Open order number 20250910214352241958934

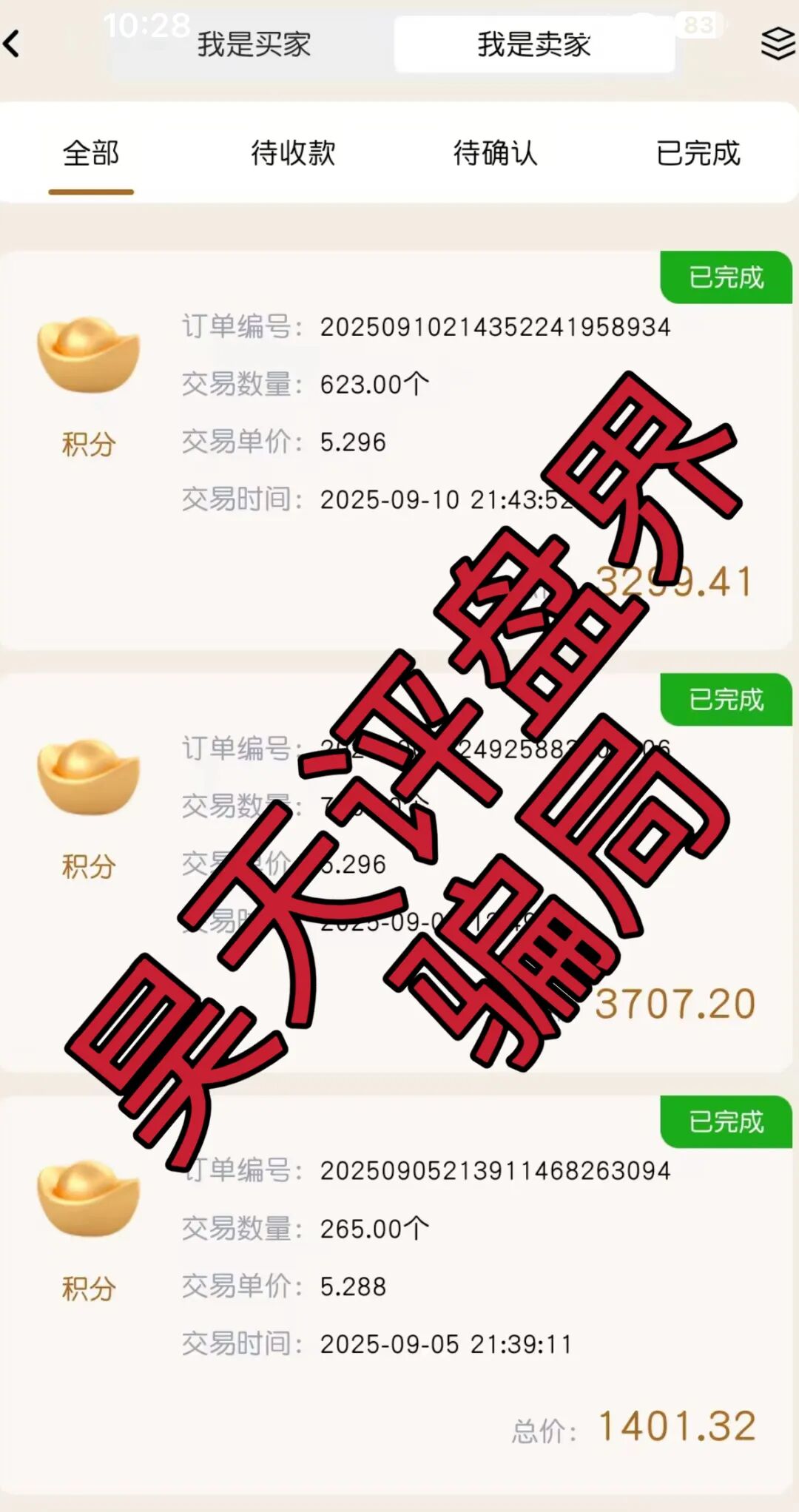tap(496, 328)
